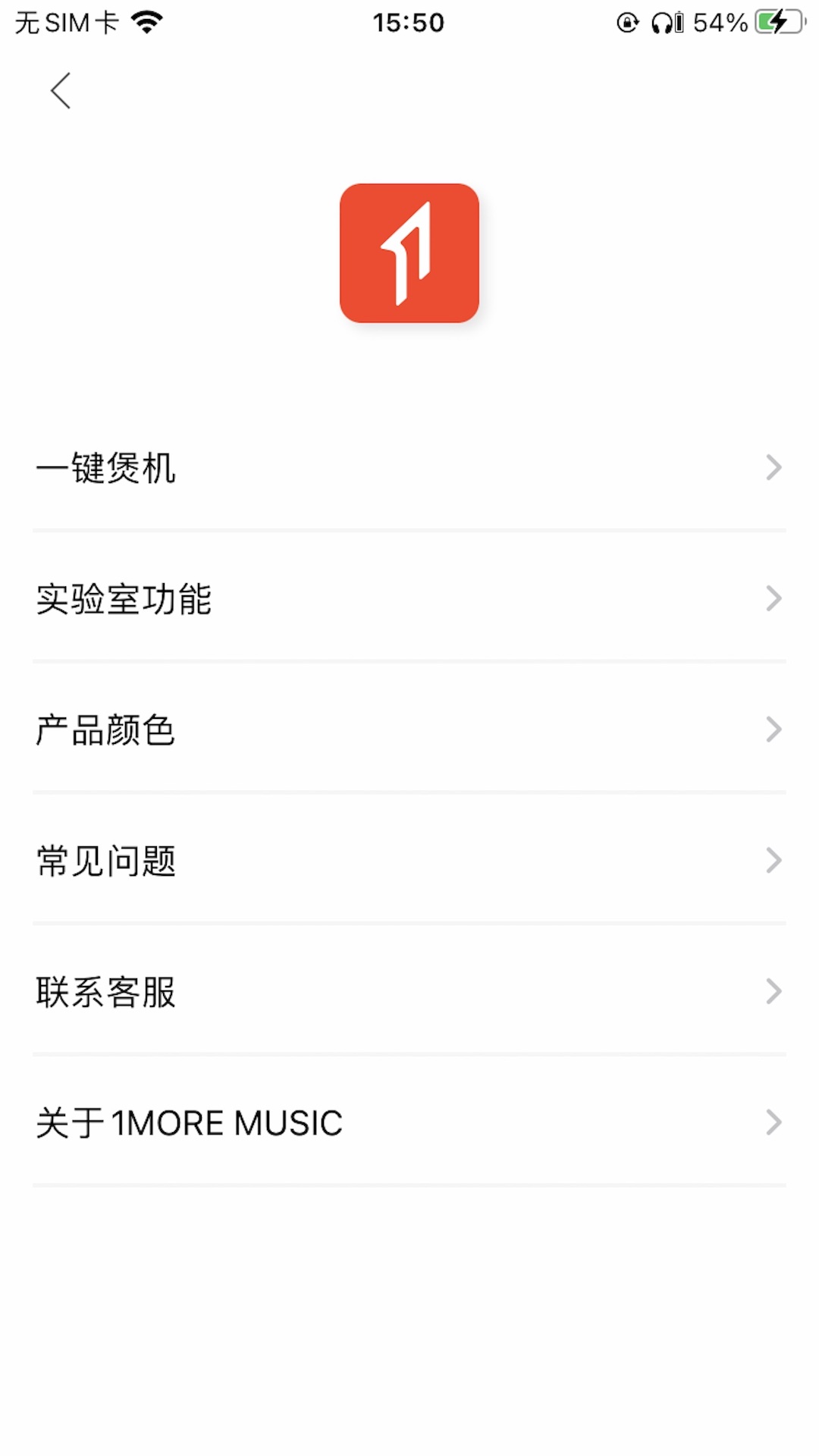Open 一键煲机 settings
819x1456 pixels.
click(x=409, y=469)
